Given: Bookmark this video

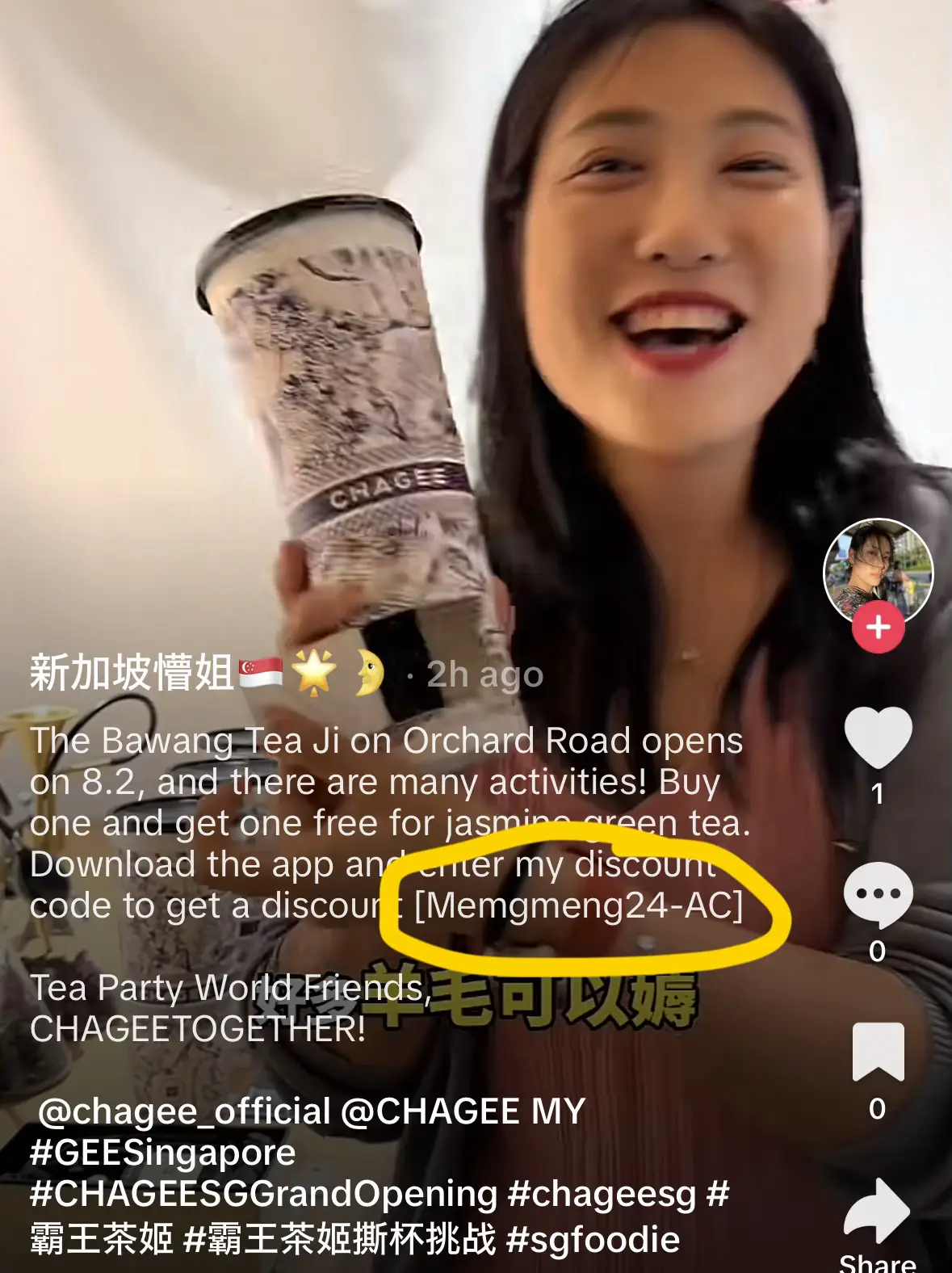Looking at the screenshot, I should pyautogui.click(x=878, y=1051).
